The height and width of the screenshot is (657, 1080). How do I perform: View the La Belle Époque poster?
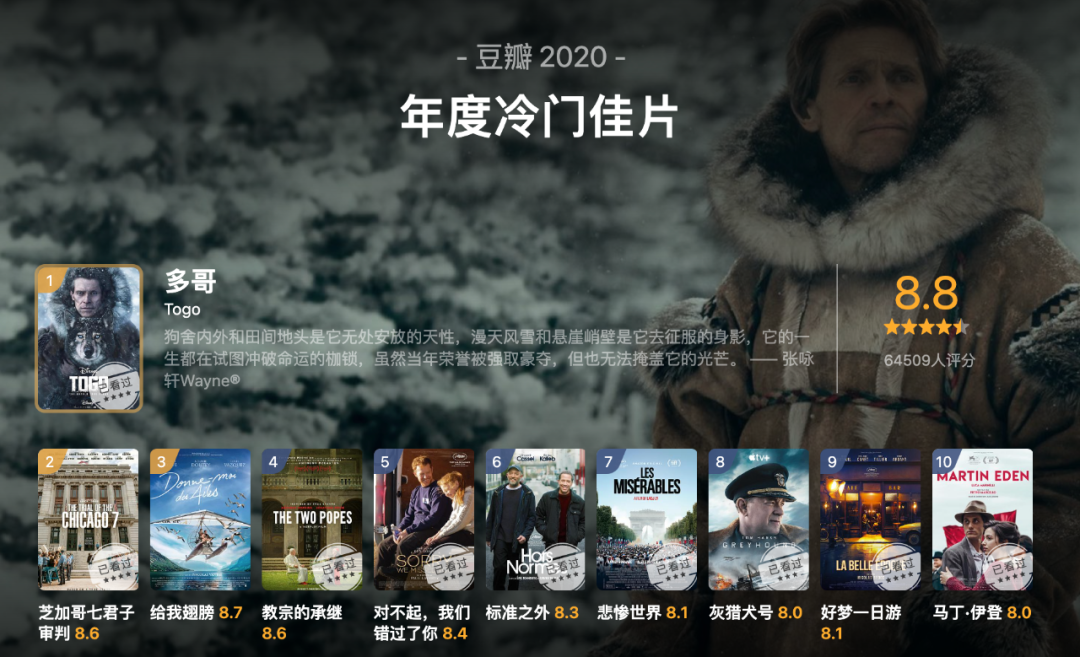[871, 520]
